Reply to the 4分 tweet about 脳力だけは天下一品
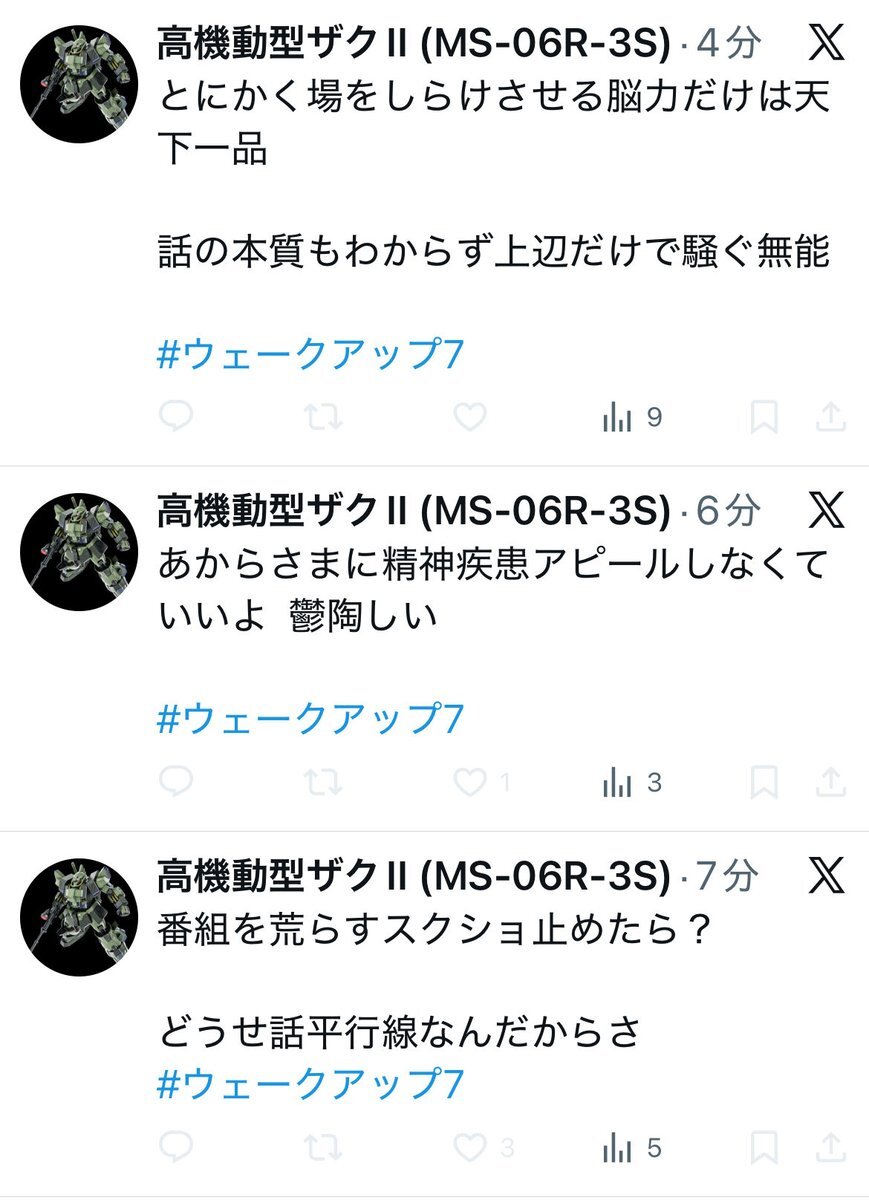The height and width of the screenshot is (1200, 869). pyautogui.click(x=176, y=417)
